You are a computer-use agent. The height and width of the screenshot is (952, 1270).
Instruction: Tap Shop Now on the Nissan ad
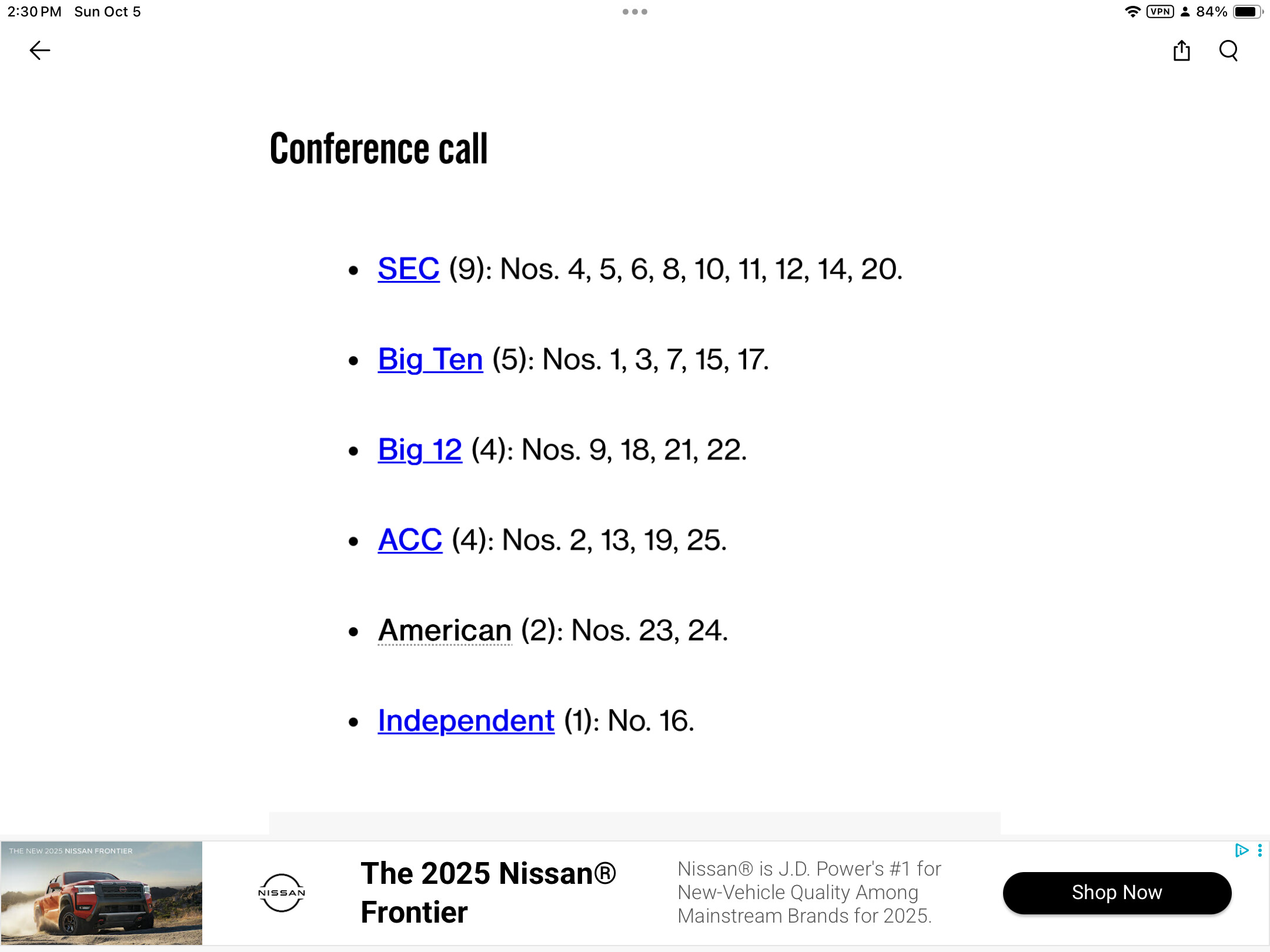coord(1117,892)
